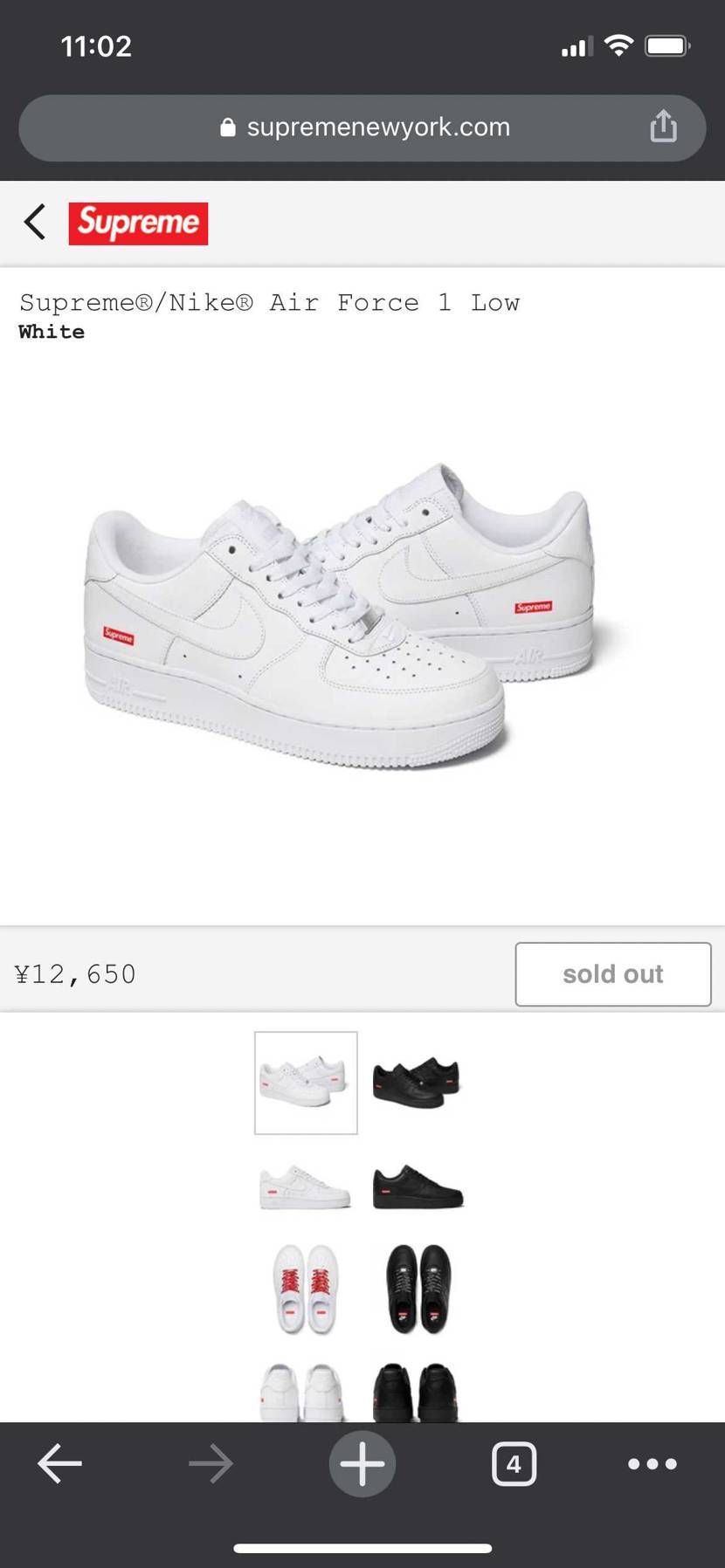
Task: Open the browser three-dot menu
Action: click(x=652, y=1463)
